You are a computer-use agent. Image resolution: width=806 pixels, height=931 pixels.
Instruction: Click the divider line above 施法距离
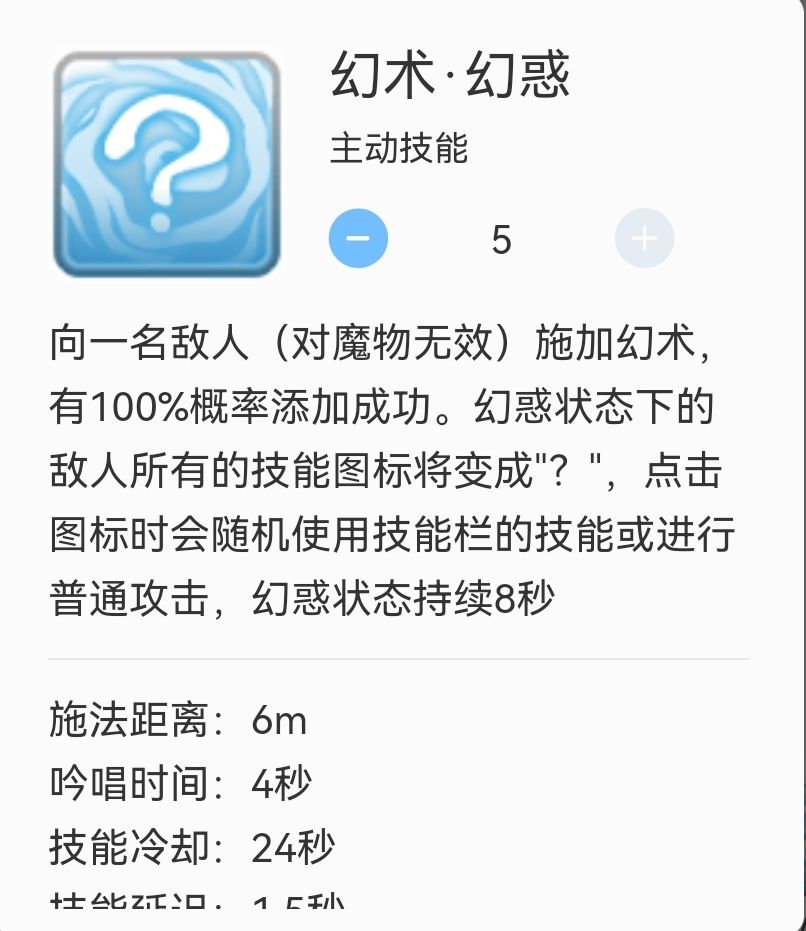pyautogui.click(x=400, y=658)
